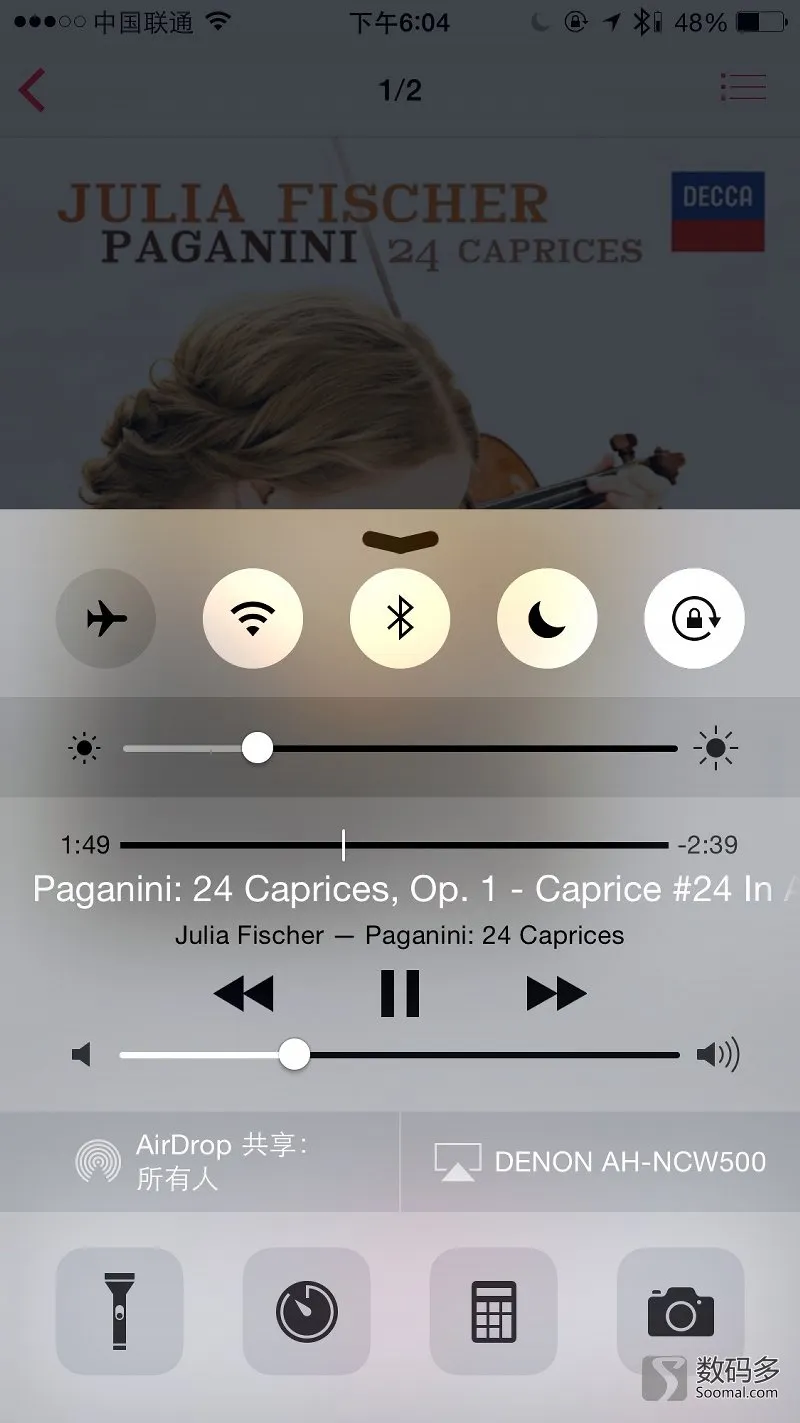
Task: Open the timer shortcut
Action: 306,1311
